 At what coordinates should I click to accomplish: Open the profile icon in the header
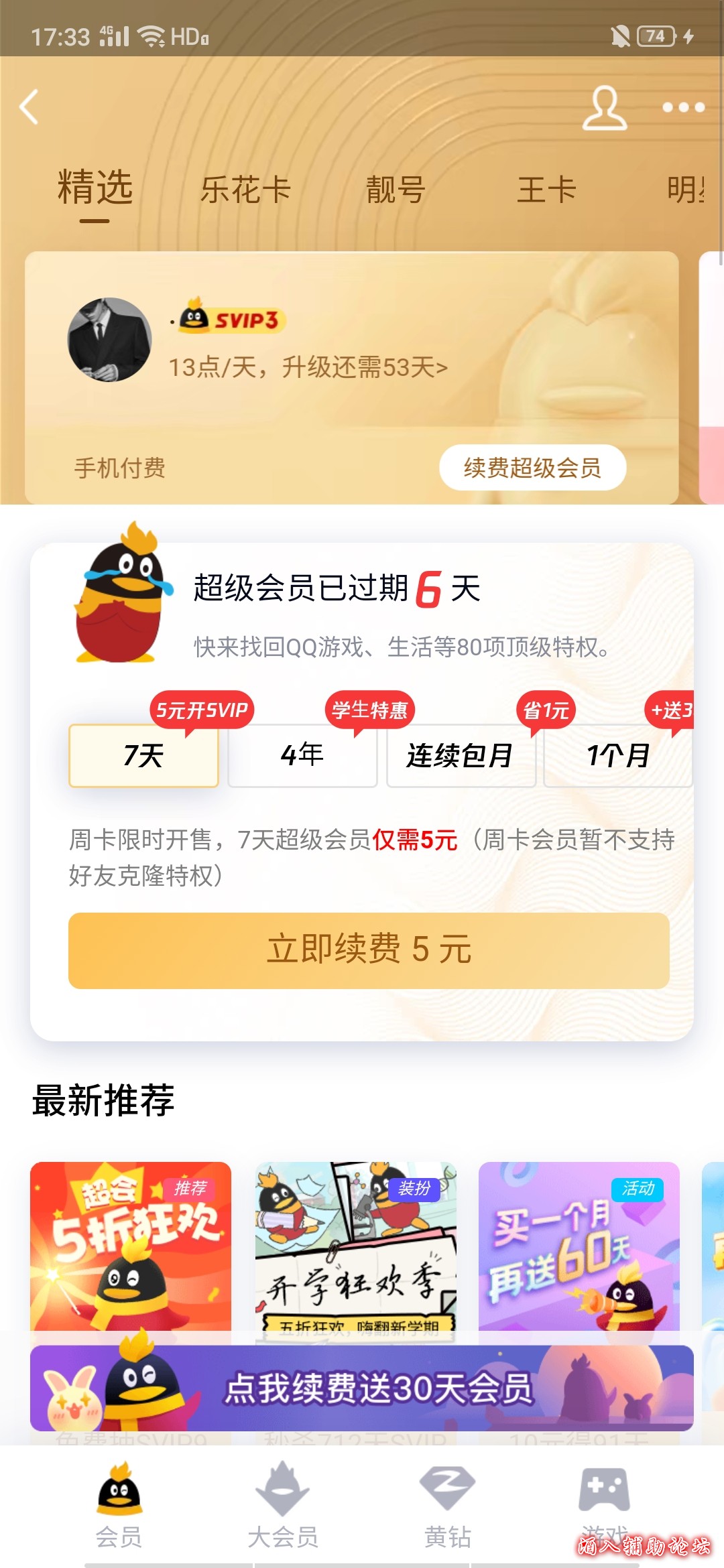(x=604, y=107)
